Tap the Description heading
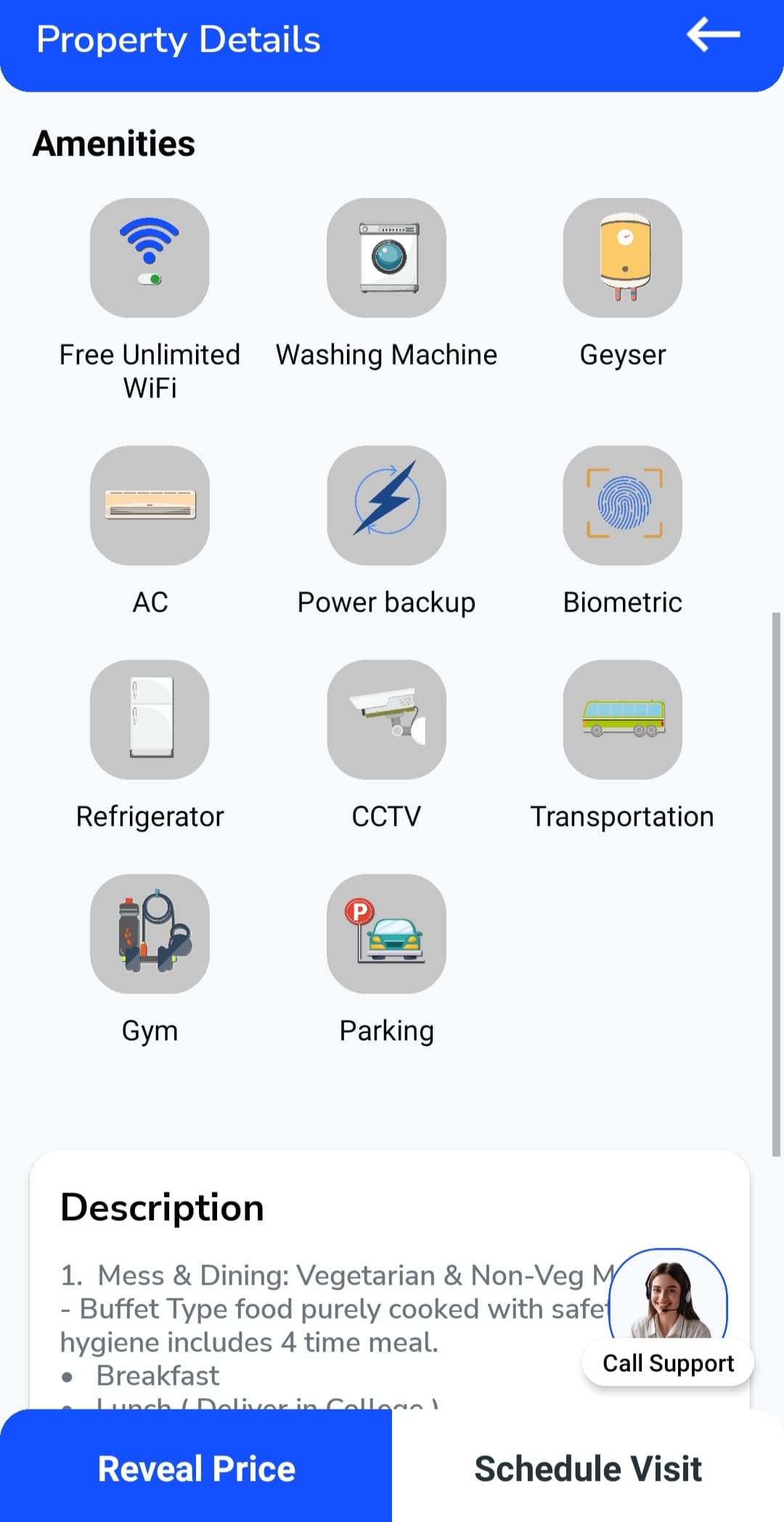784x1522 pixels. (161, 1208)
